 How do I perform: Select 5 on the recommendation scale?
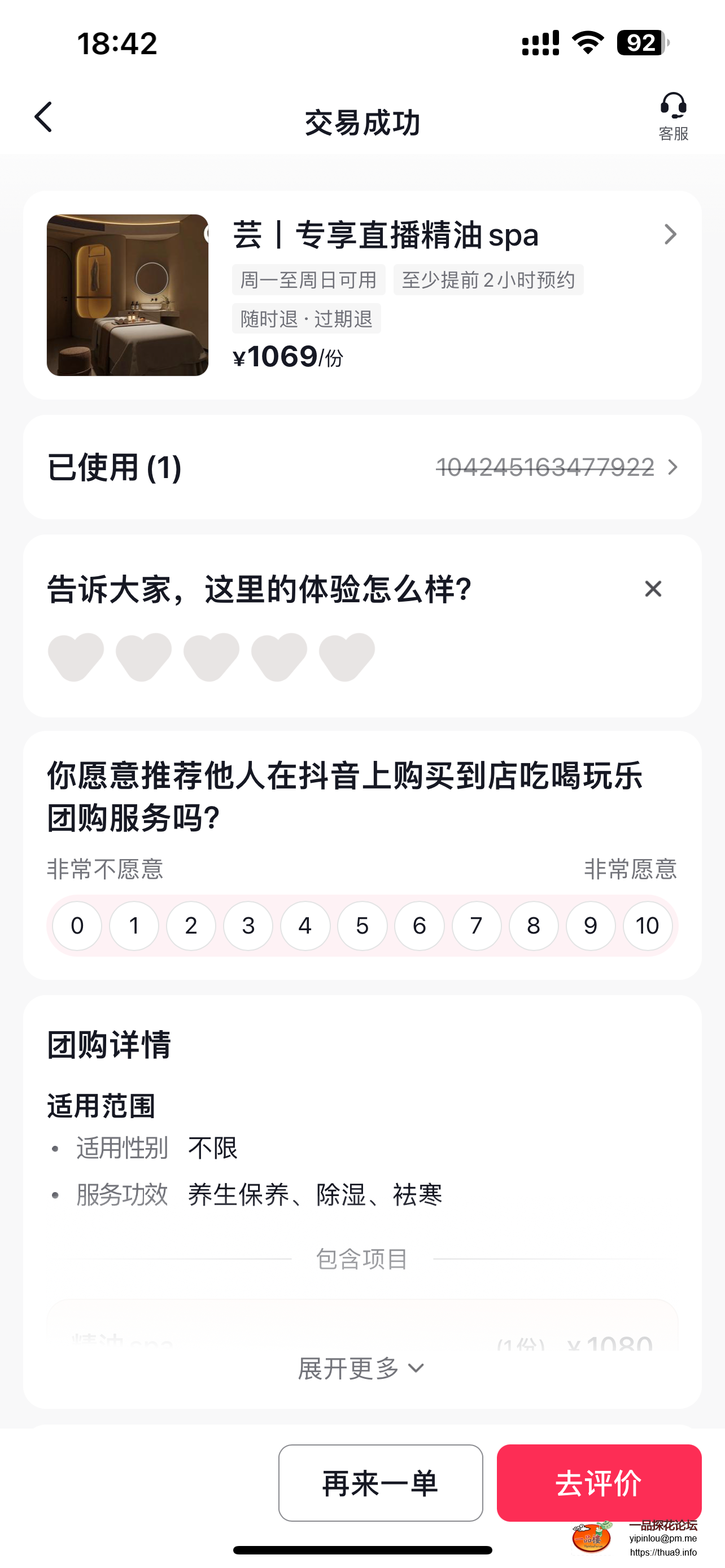coord(362,926)
